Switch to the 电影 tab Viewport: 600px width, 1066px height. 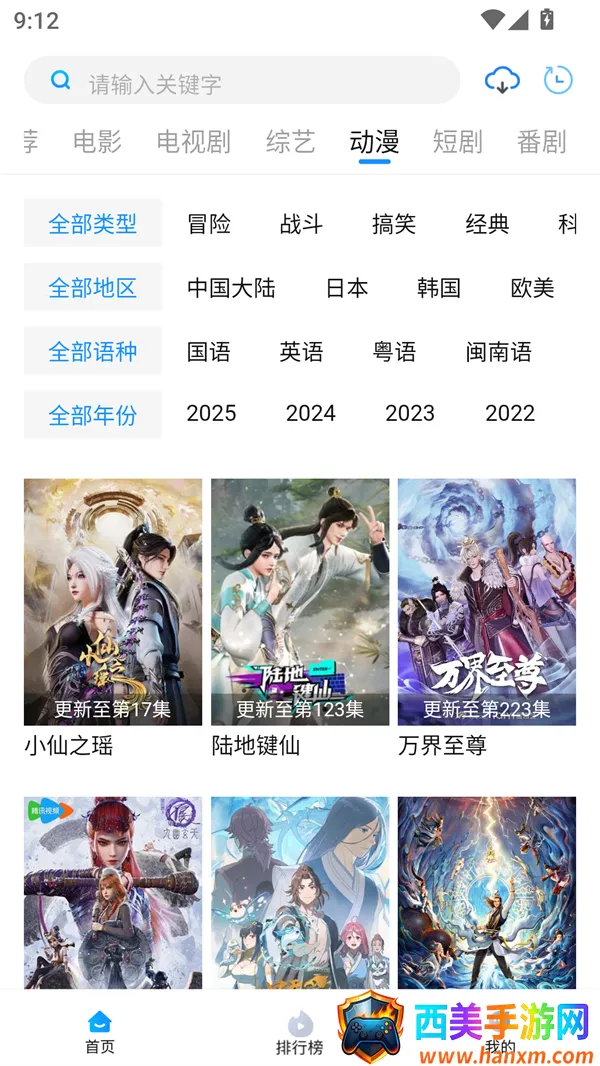[x=97, y=142]
